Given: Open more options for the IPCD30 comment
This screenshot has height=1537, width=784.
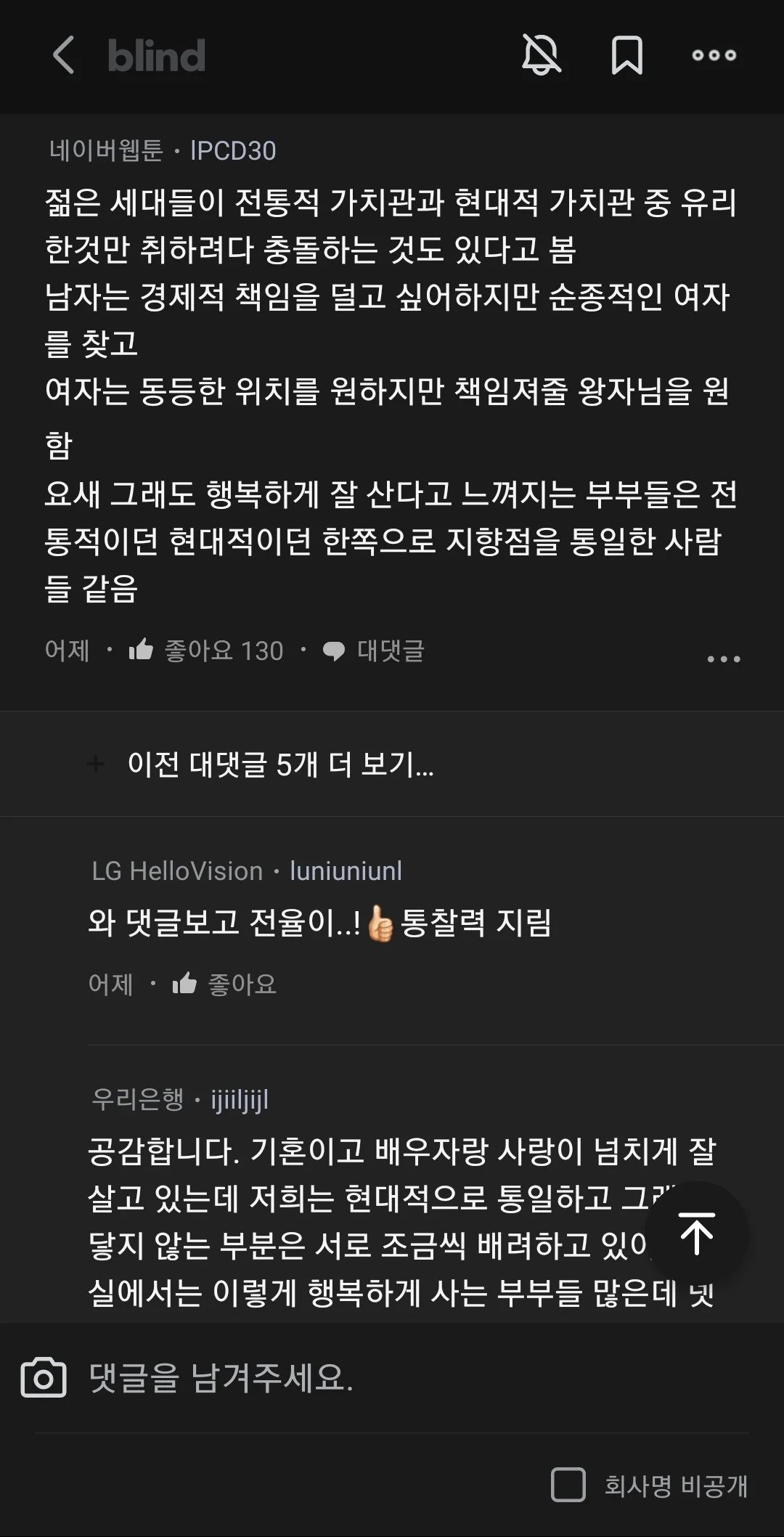Looking at the screenshot, I should 724,659.
